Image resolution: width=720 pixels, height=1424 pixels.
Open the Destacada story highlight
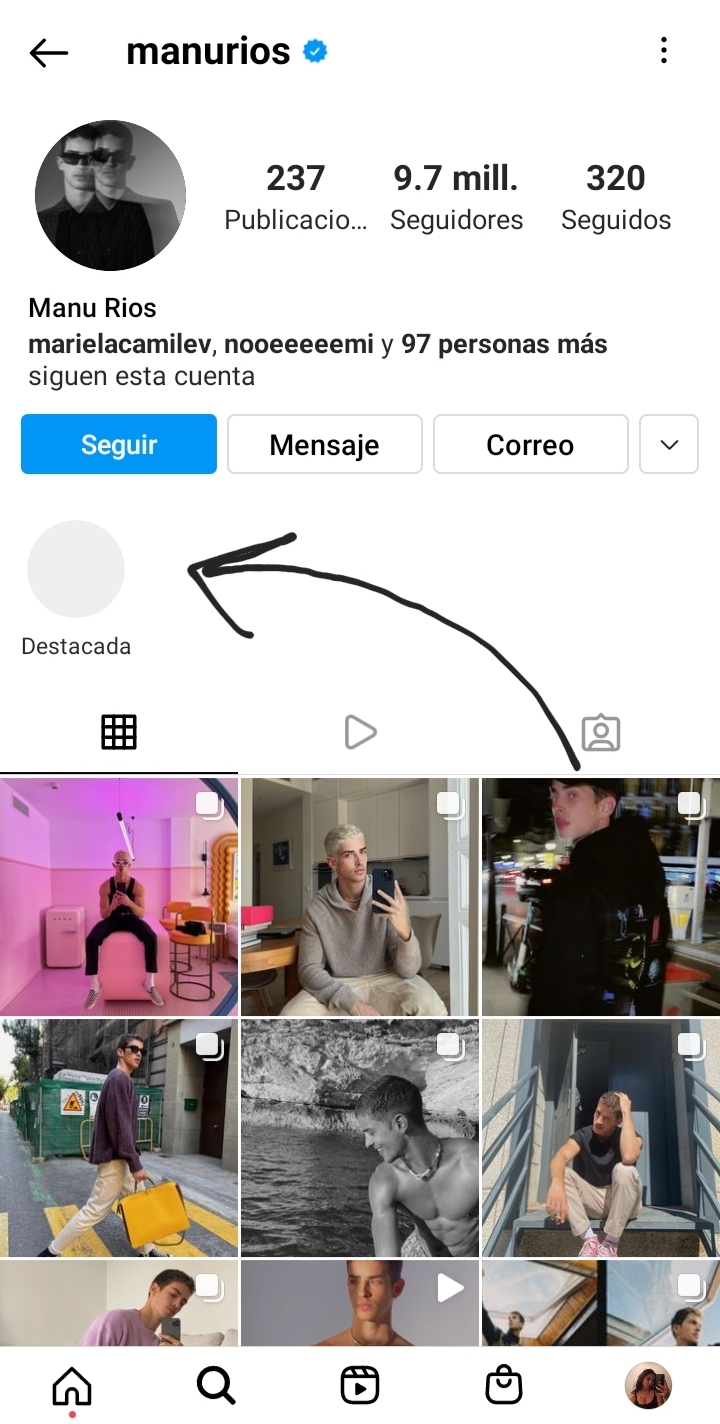coord(76,569)
